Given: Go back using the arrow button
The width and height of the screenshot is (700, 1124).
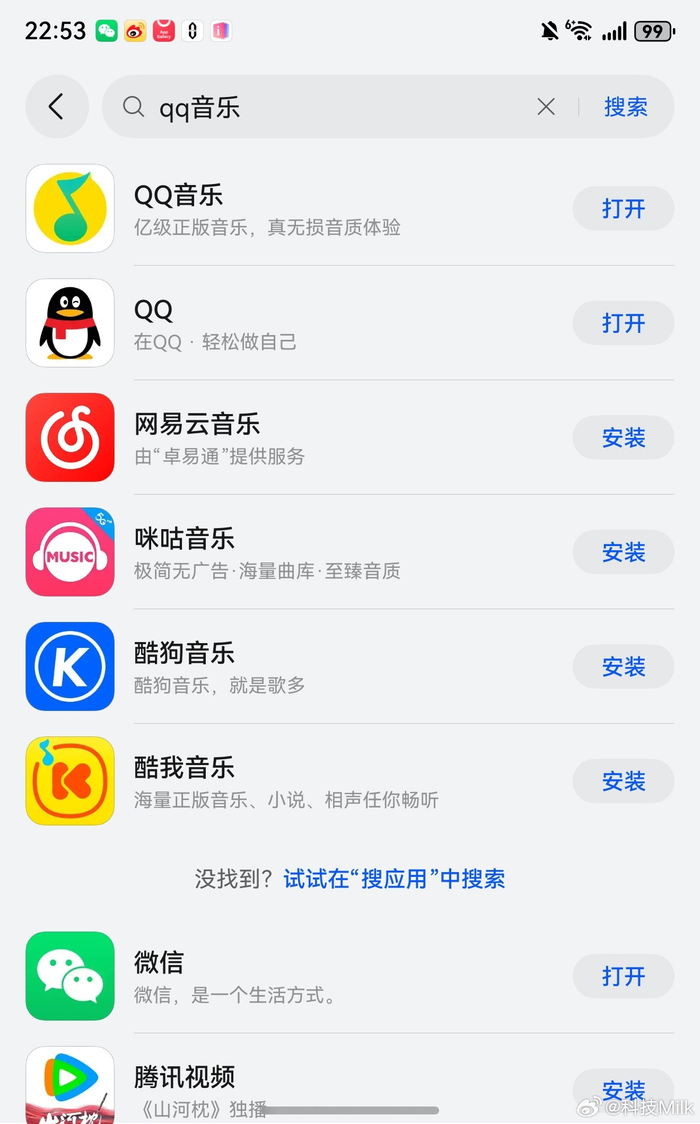Looking at the screenshot, I should (56, 107).
